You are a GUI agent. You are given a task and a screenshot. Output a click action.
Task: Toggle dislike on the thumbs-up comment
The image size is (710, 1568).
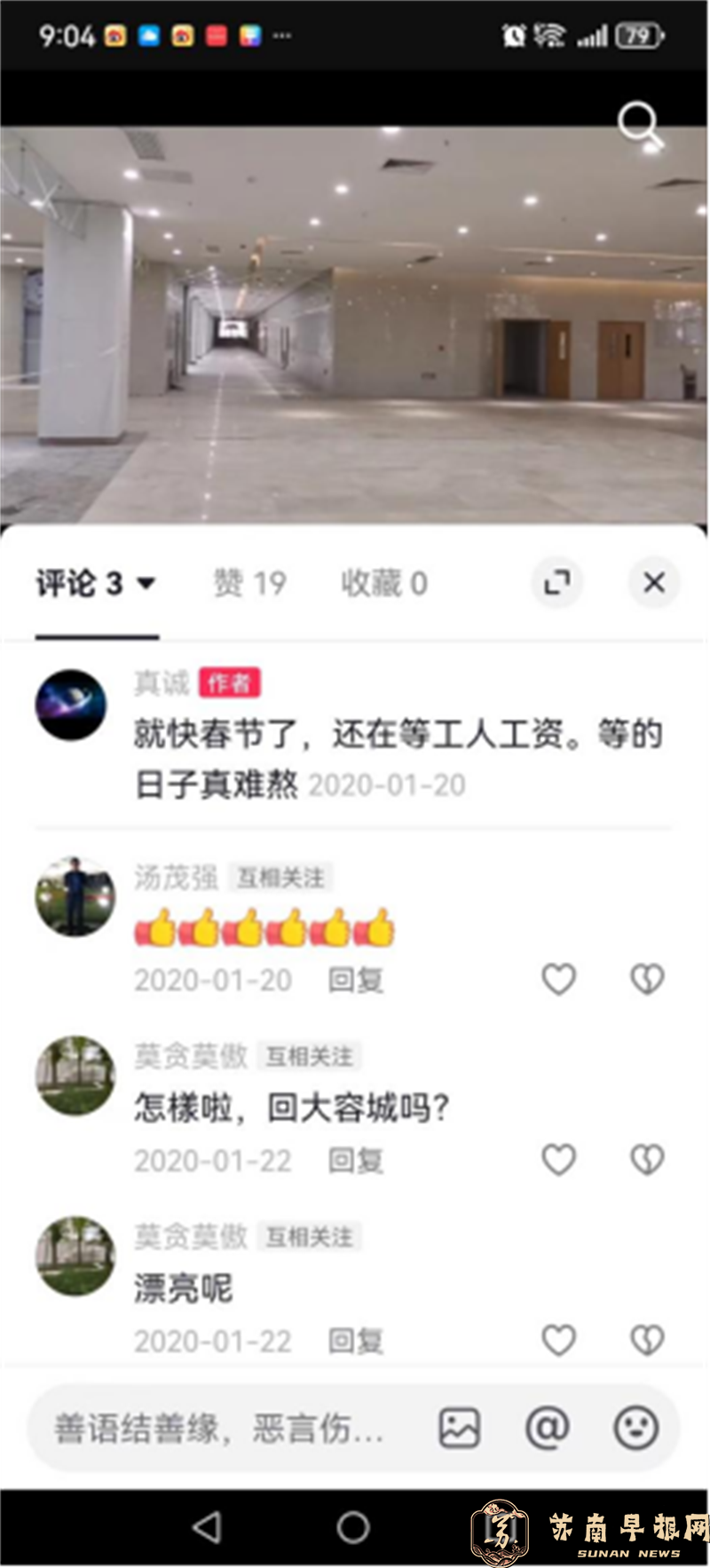tap(647, 979)
